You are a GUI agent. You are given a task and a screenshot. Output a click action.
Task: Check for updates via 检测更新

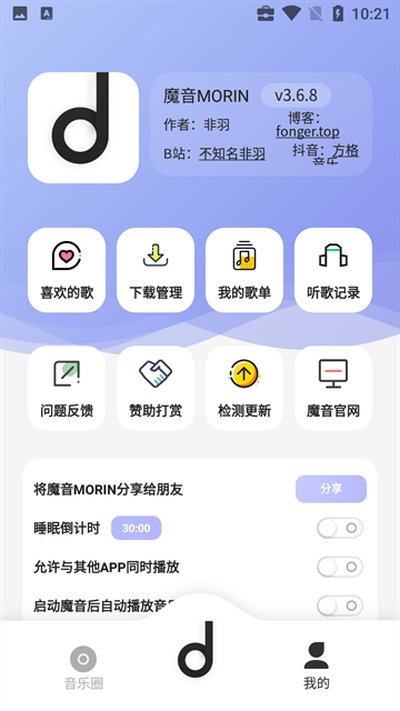click(244, 388)
